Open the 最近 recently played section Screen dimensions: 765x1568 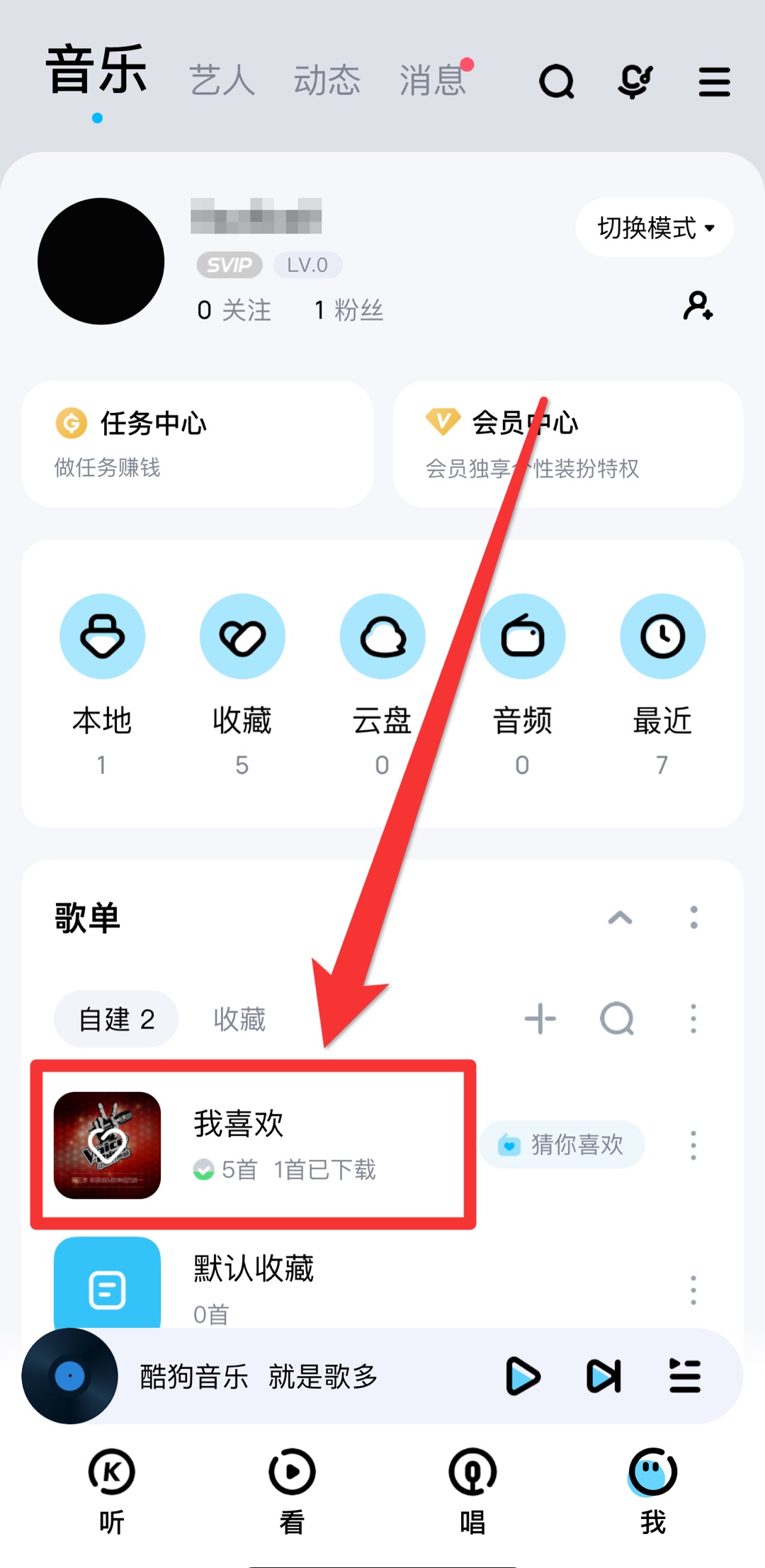coord(662,636)
